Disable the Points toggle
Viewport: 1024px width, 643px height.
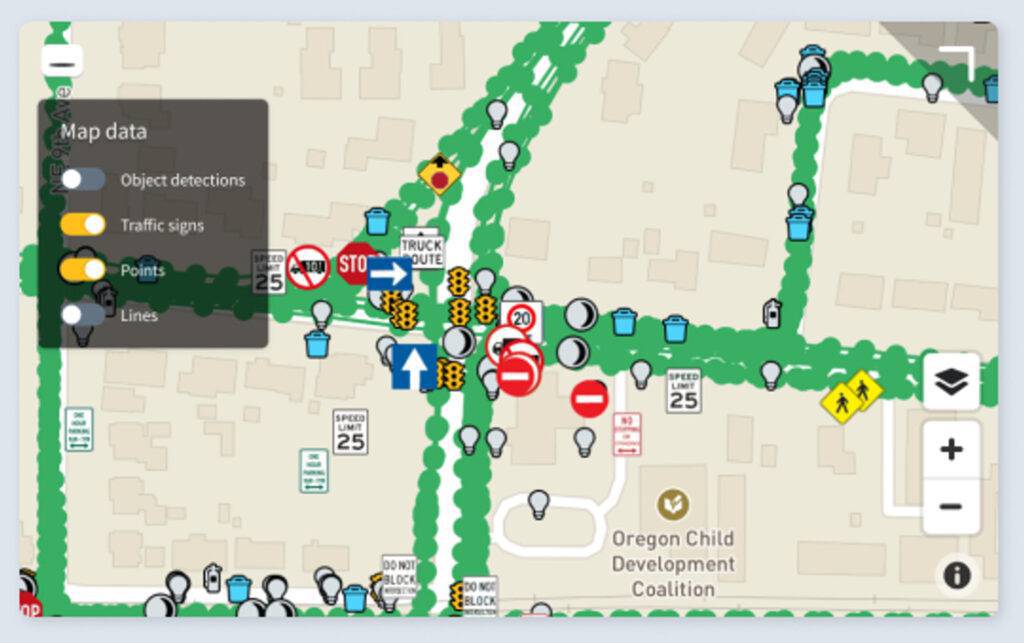coord(83,270)
